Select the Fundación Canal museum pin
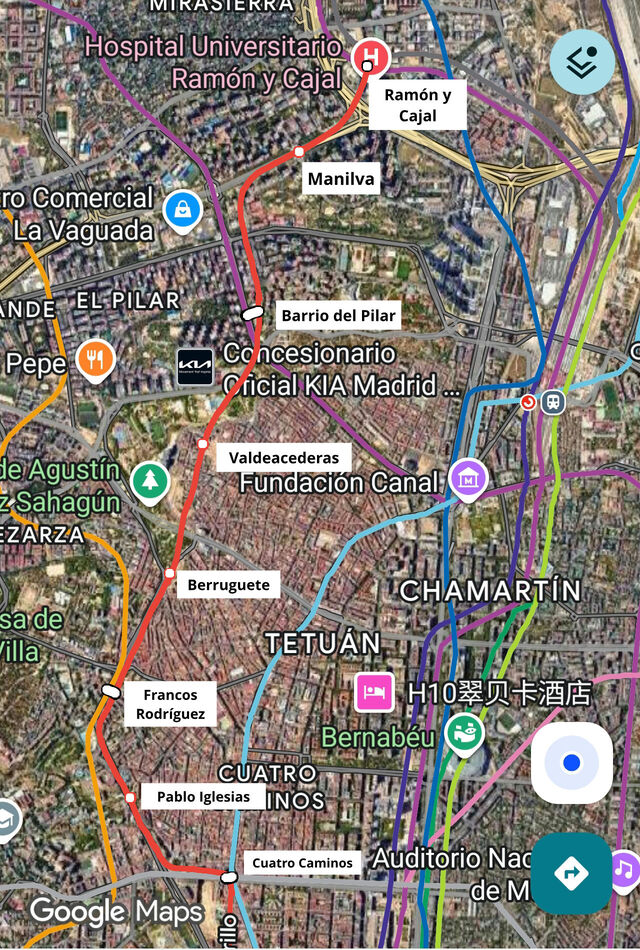The height and width of the screenshot is (950, 640). [466, 479]
